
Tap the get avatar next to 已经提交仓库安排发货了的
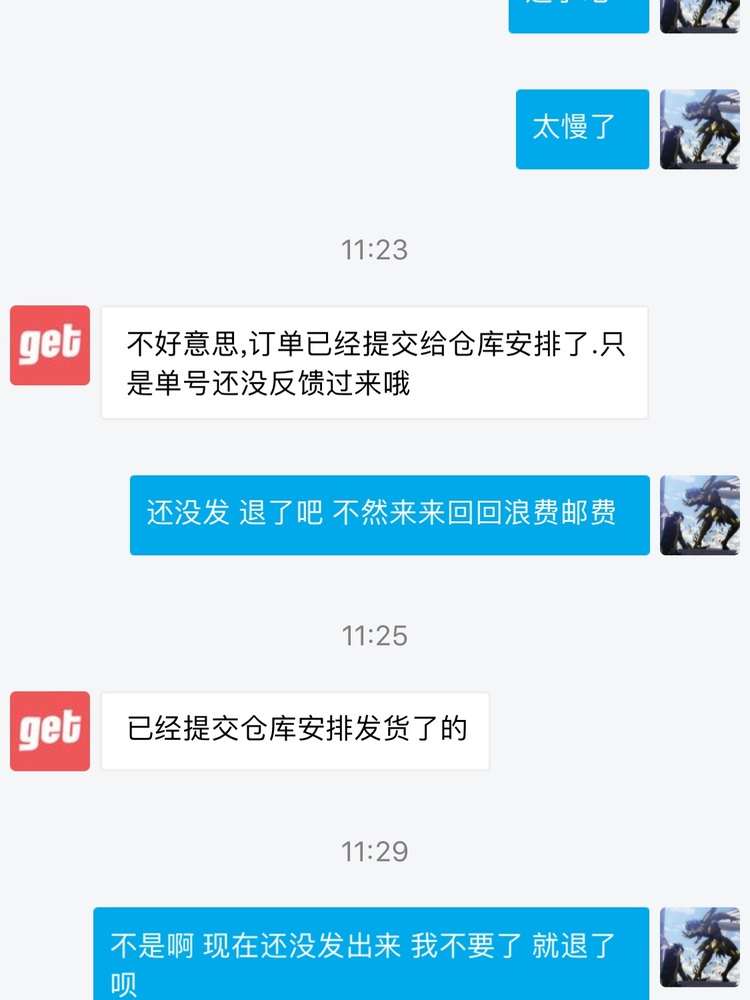(x=50, y=731)
